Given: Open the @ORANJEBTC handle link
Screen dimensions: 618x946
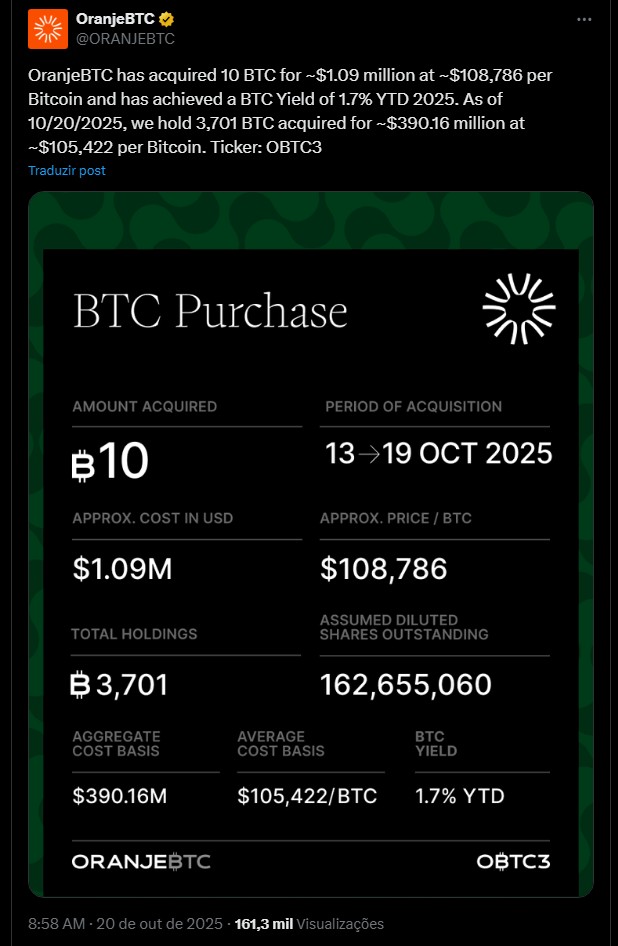Looking at the screenshot, I should tap(125, 39).
